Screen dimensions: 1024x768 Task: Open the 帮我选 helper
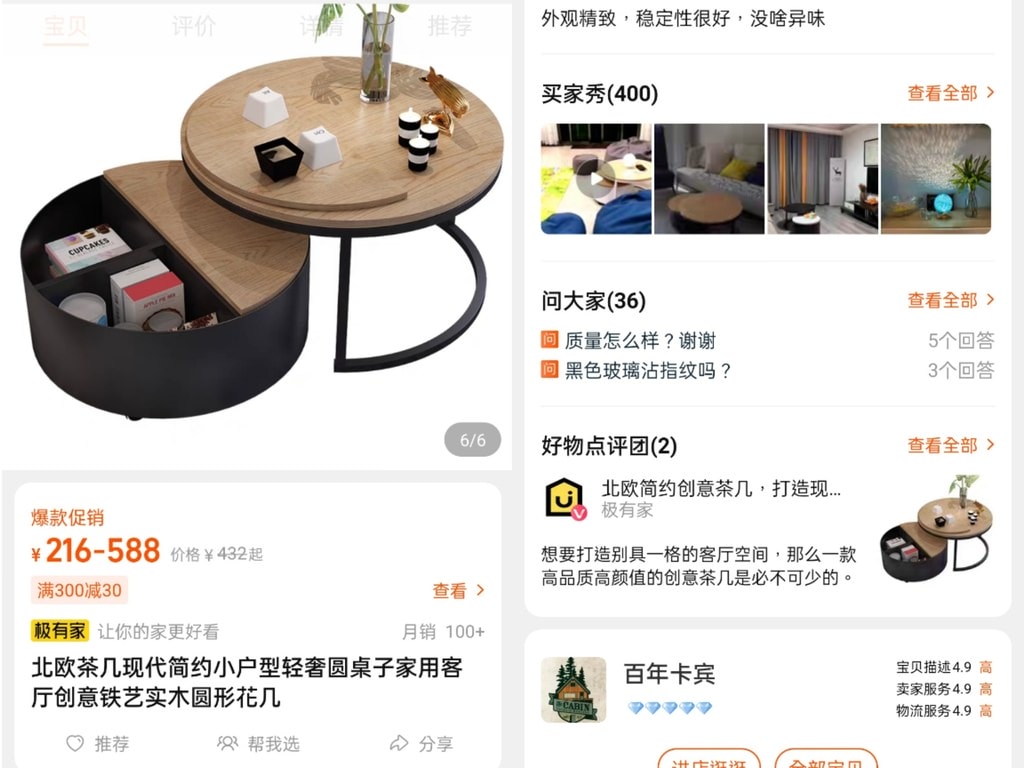point(258,744)
